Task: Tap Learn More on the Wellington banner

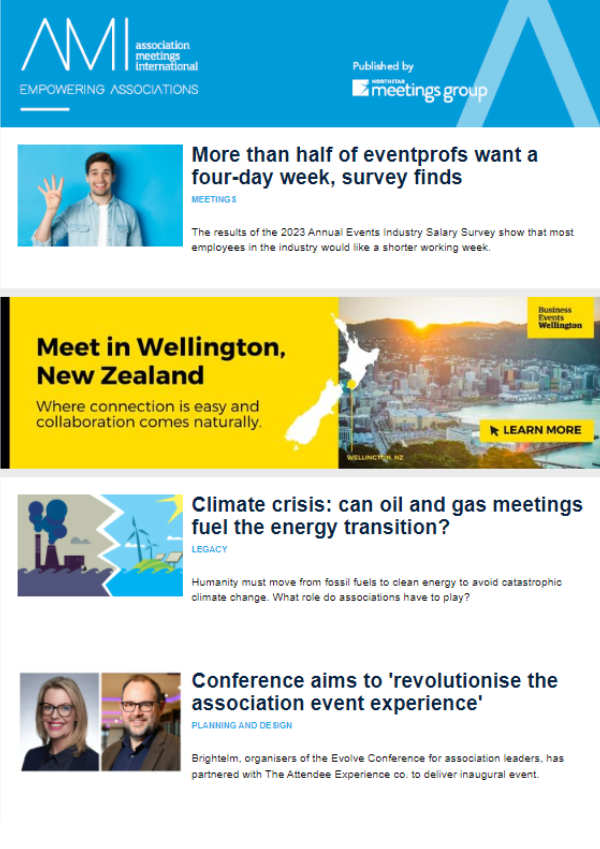Action: pyautogui.click(x=536, y=430)
